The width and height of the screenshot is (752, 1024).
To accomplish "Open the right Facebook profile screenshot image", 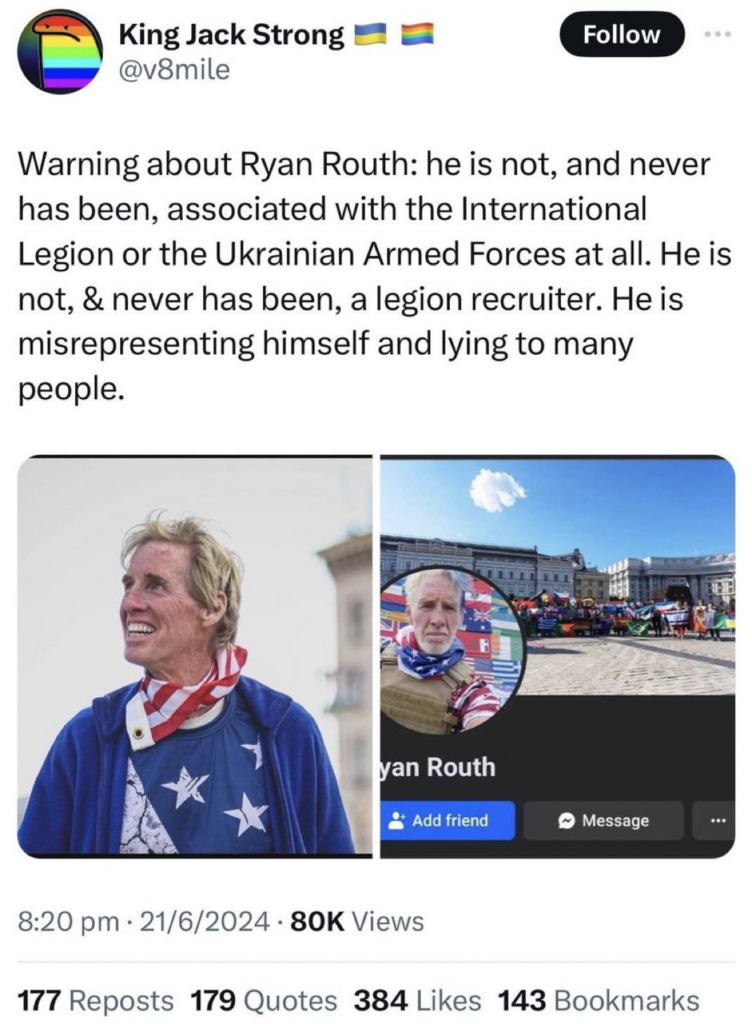I will coord(558,655).
